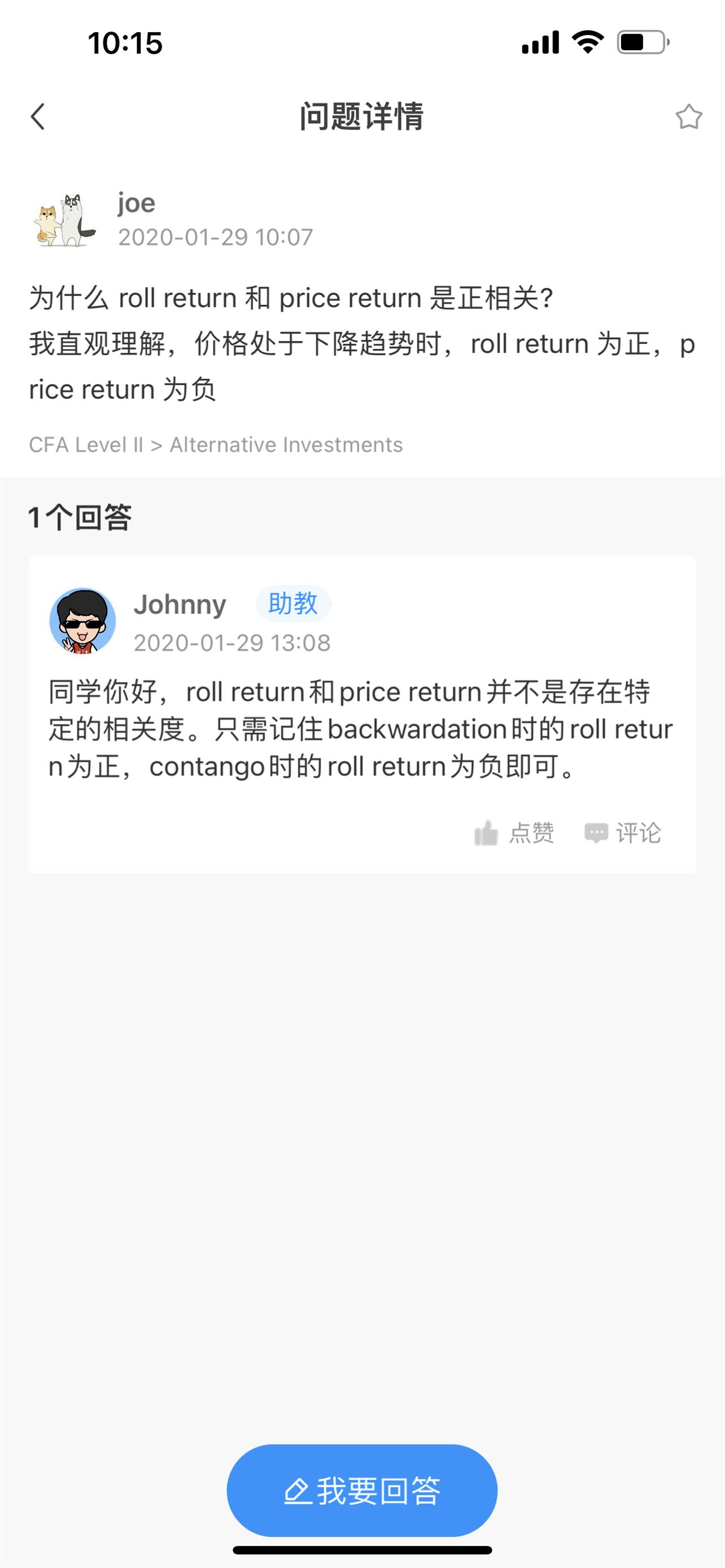Like Johnny's answer
The height and width of the screenshot is (1568, 725).
(514, 833)
